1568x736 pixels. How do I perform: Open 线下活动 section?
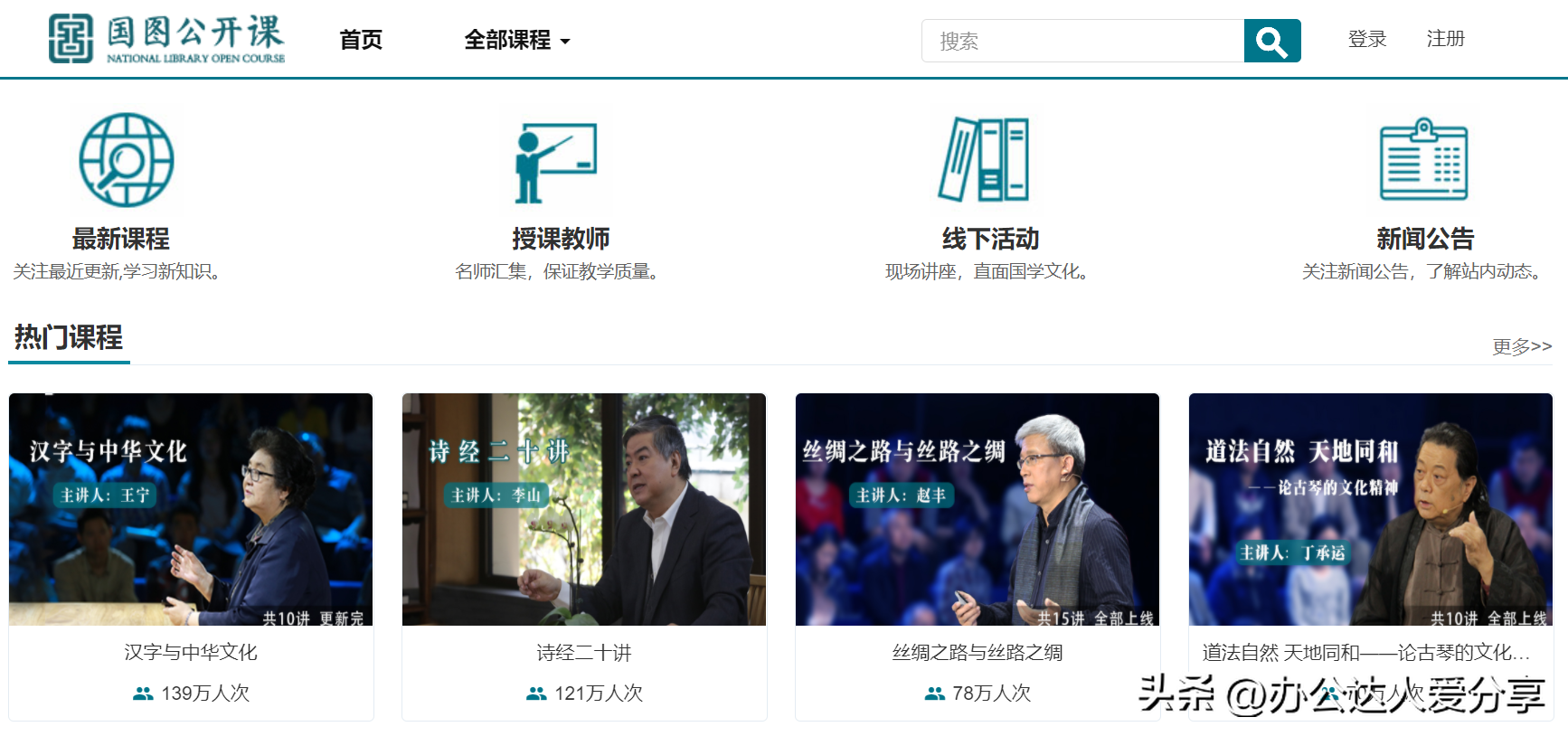990,239
